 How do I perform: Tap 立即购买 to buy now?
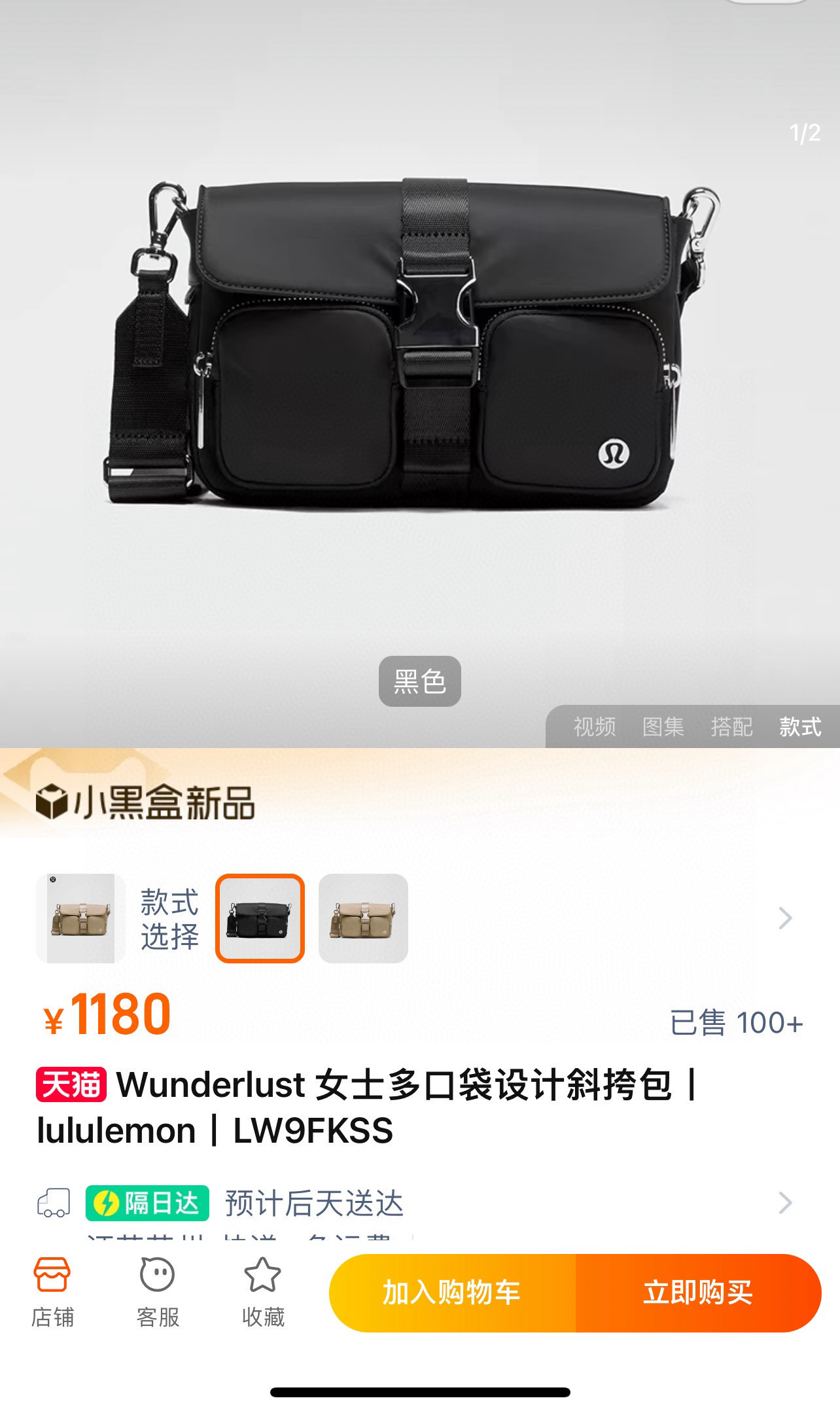[698, 1293]
